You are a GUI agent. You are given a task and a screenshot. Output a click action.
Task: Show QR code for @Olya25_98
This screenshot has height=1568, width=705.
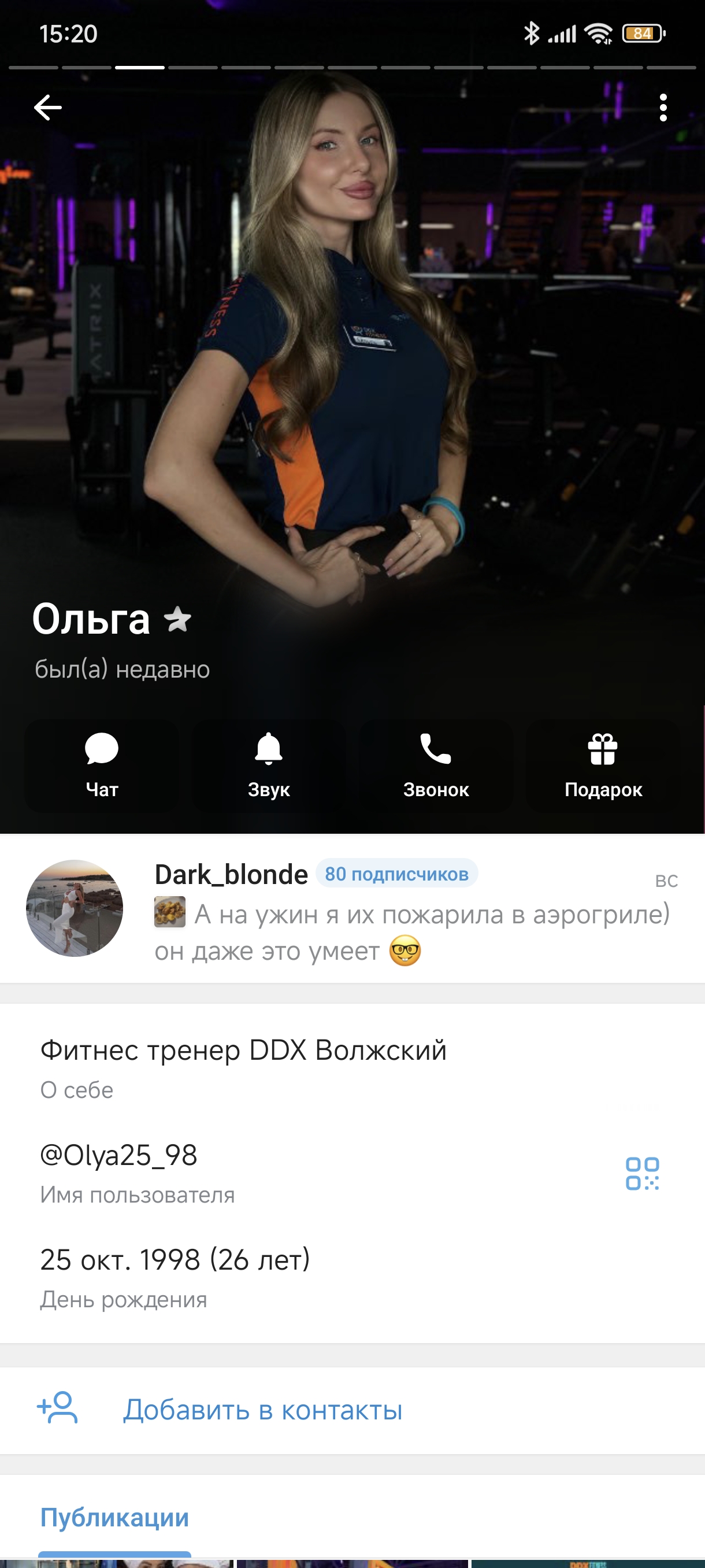[x=643, y=1174]
